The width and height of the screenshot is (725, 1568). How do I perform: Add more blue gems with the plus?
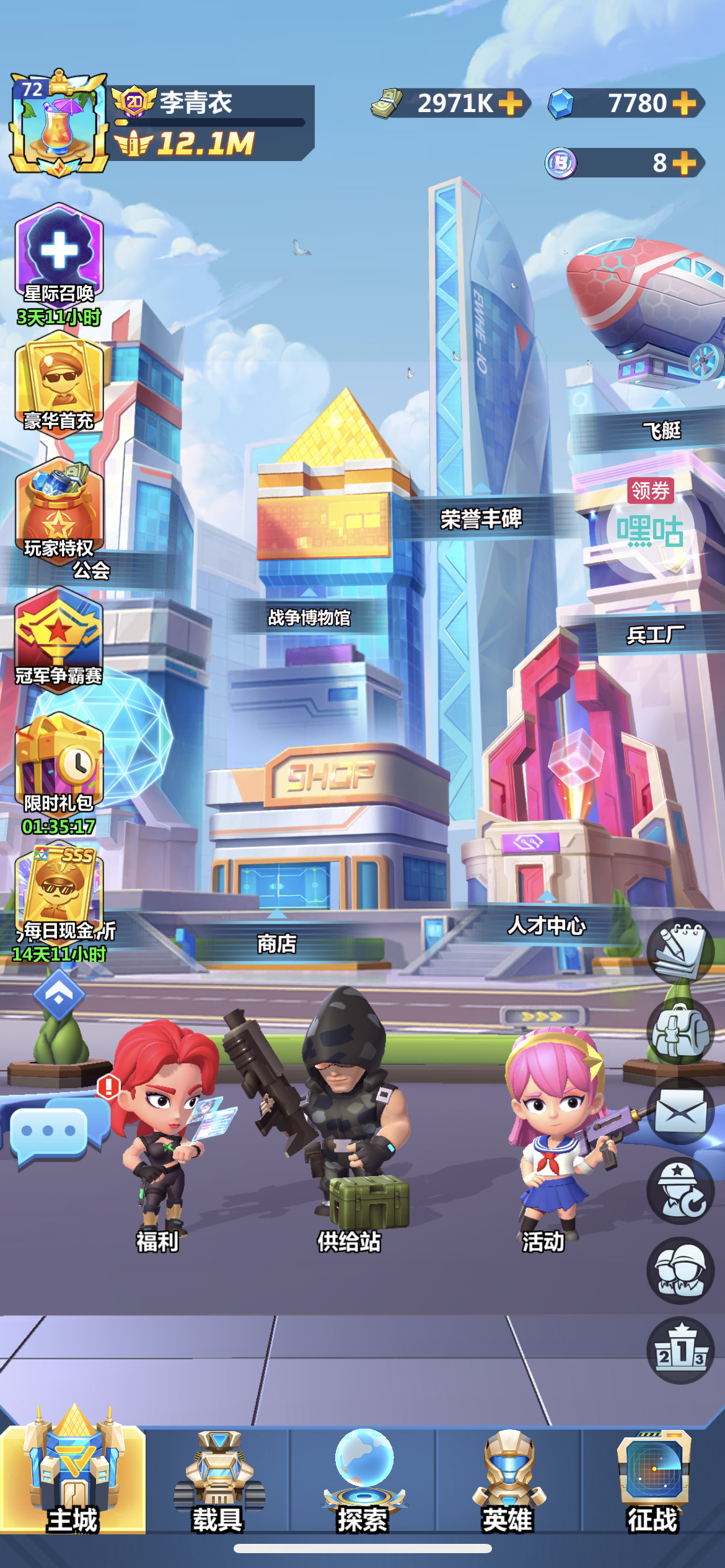click(684, 103)
